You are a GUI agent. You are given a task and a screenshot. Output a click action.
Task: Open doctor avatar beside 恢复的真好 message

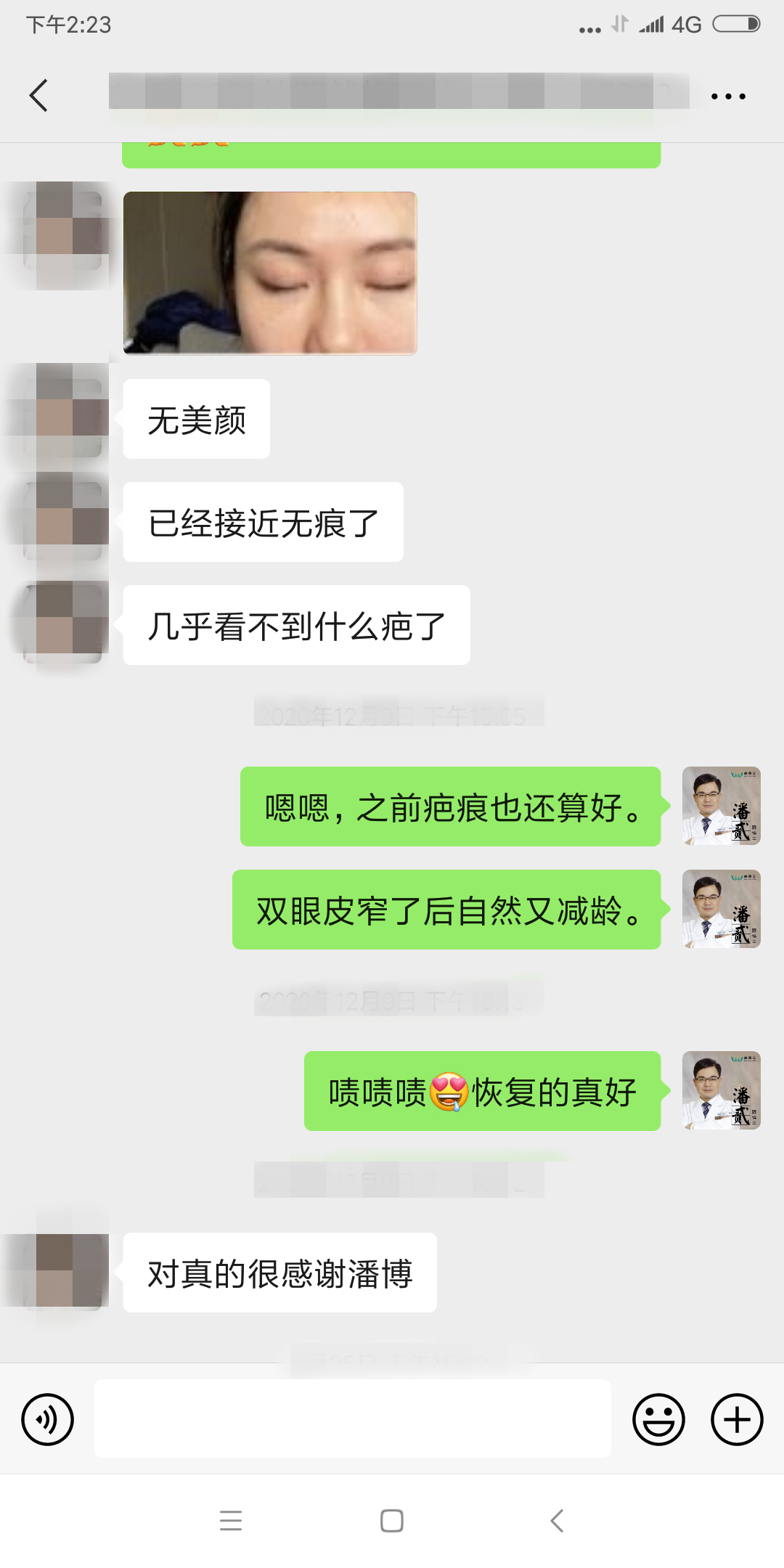pyautogui.click(x=721, y=1090)
